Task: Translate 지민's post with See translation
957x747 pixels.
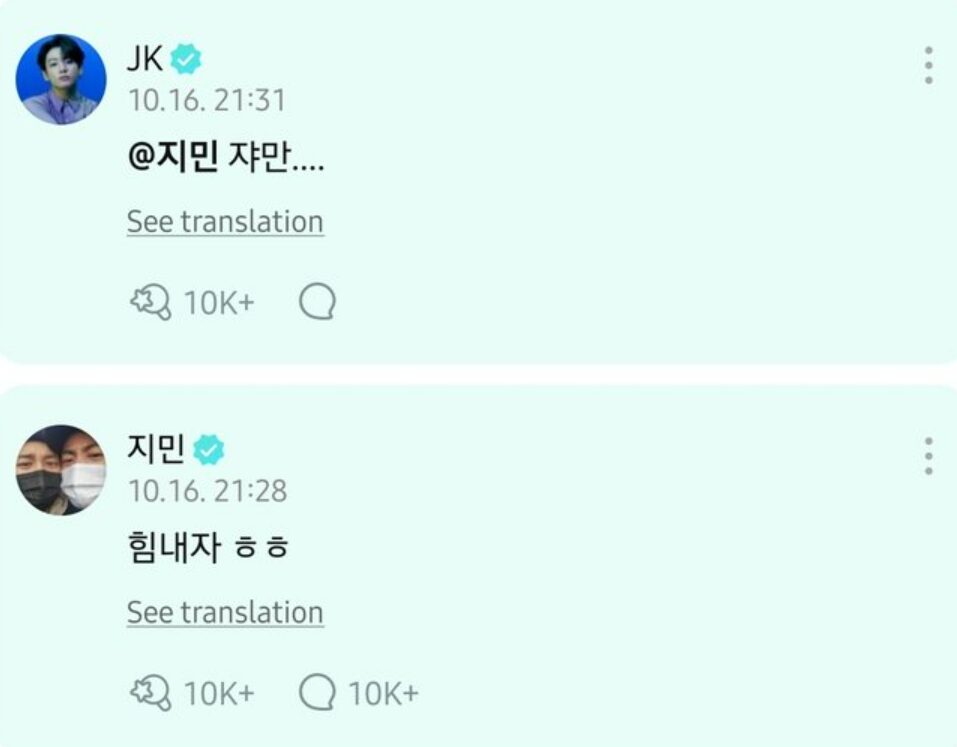Action: (225, 613)
